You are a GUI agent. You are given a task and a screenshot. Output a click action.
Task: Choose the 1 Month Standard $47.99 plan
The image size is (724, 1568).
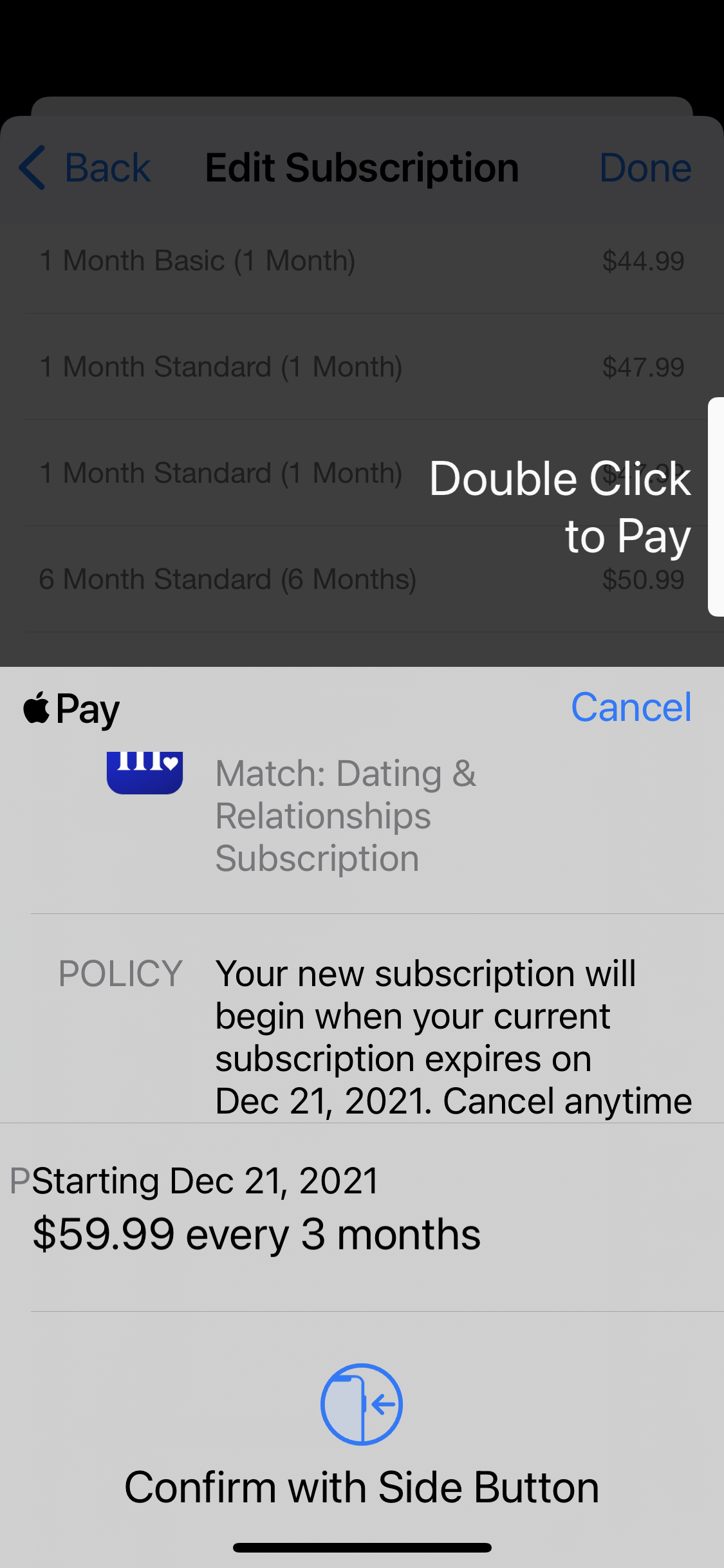click(360, 367)
